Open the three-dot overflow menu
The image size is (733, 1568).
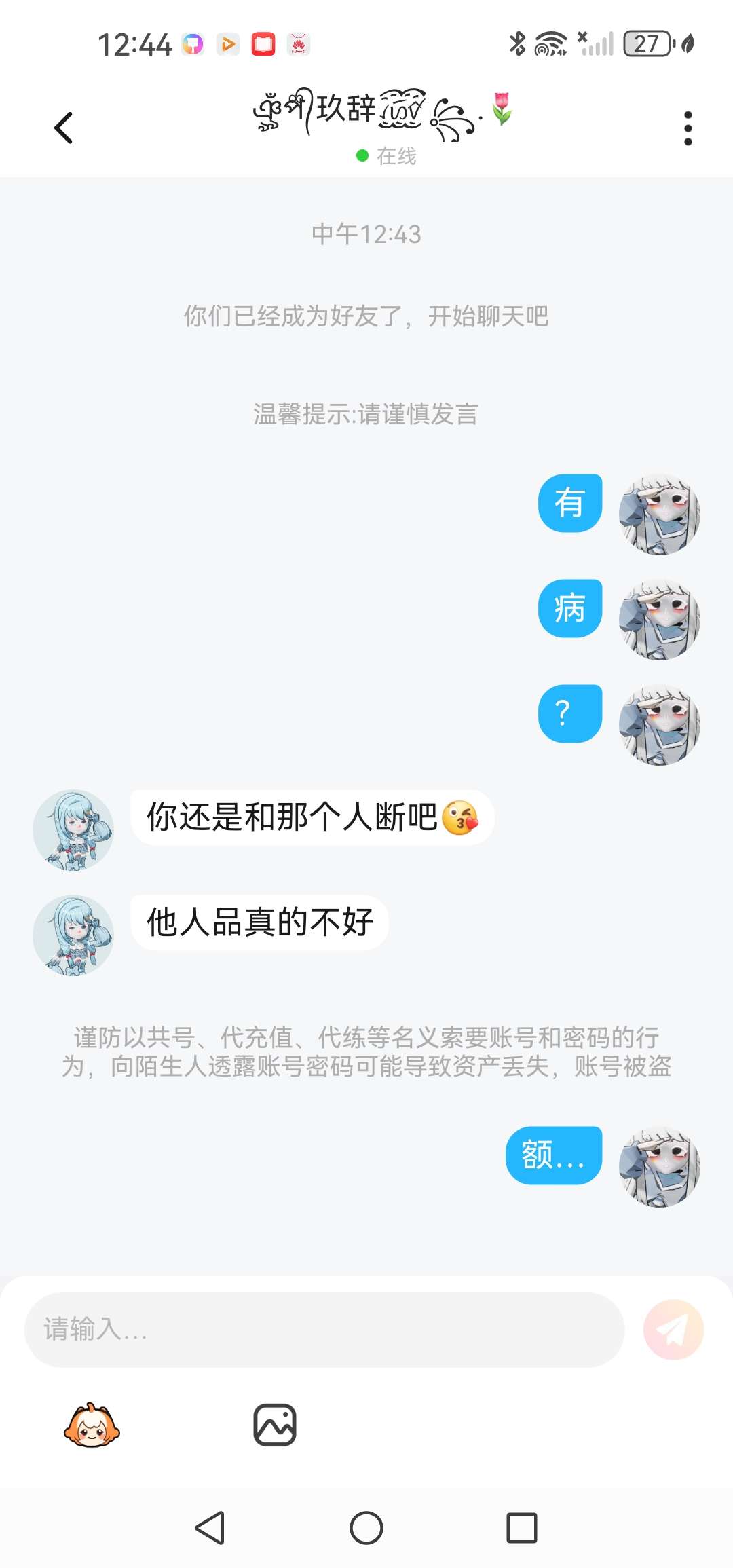tap(688, 128)
